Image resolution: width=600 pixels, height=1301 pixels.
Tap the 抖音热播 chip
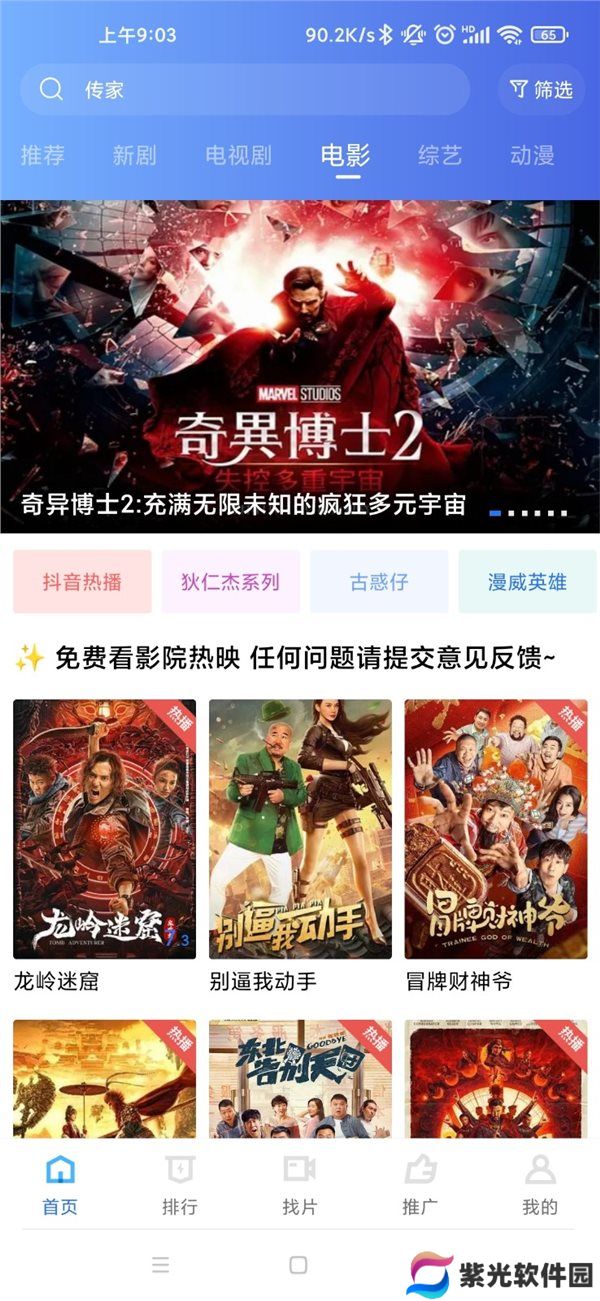[x=82, y=581]
